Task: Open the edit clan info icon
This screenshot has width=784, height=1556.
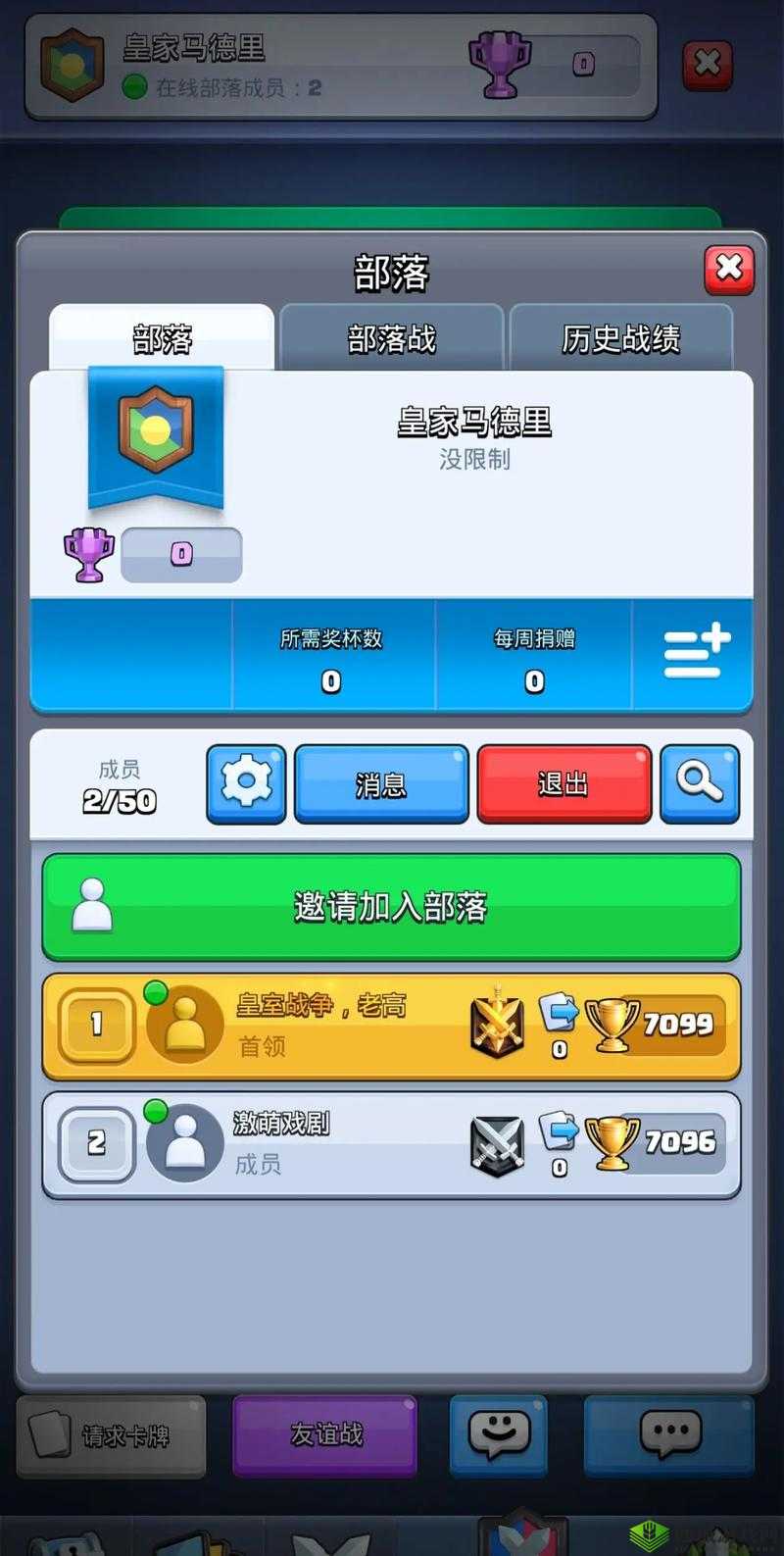Action: click(694, 653)
